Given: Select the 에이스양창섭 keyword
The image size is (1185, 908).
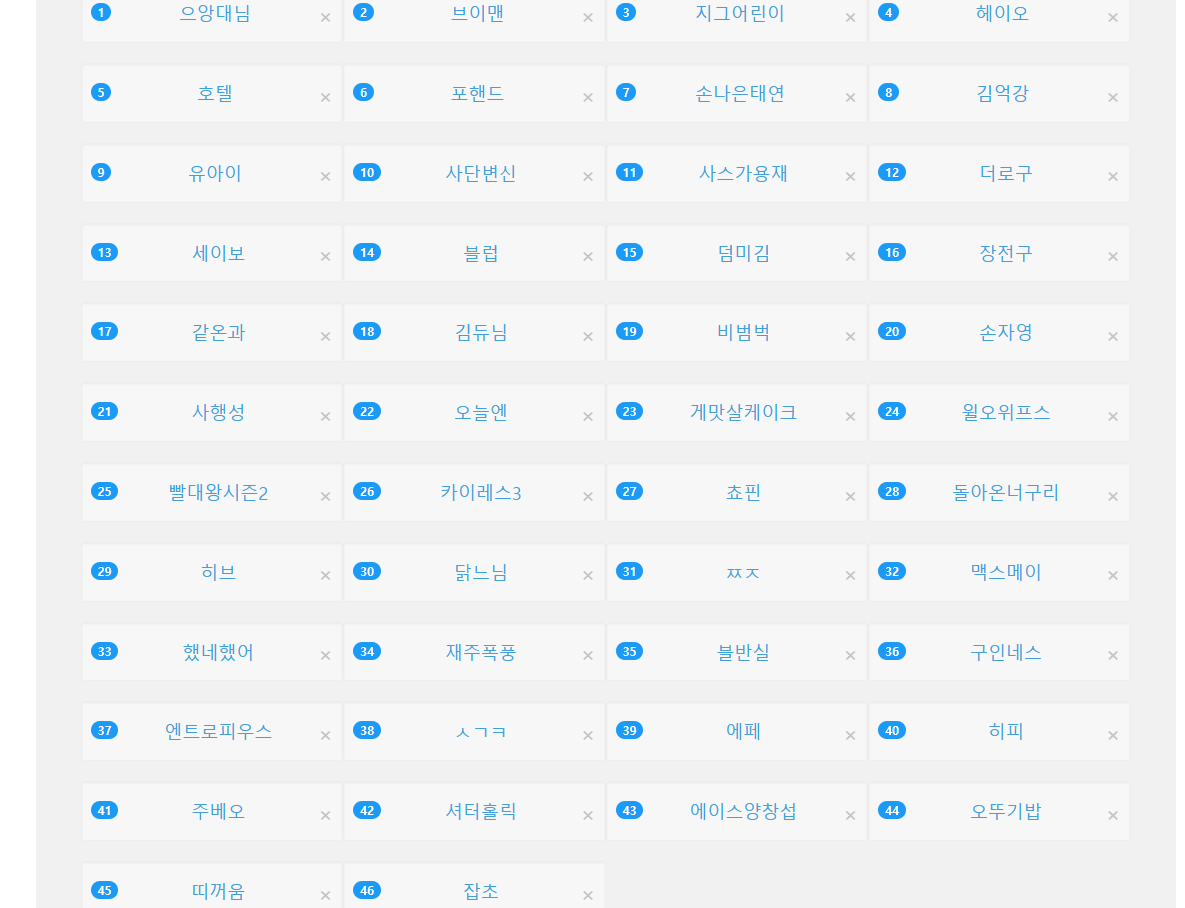Looking at the screenshot, I should tap(743, 812).
